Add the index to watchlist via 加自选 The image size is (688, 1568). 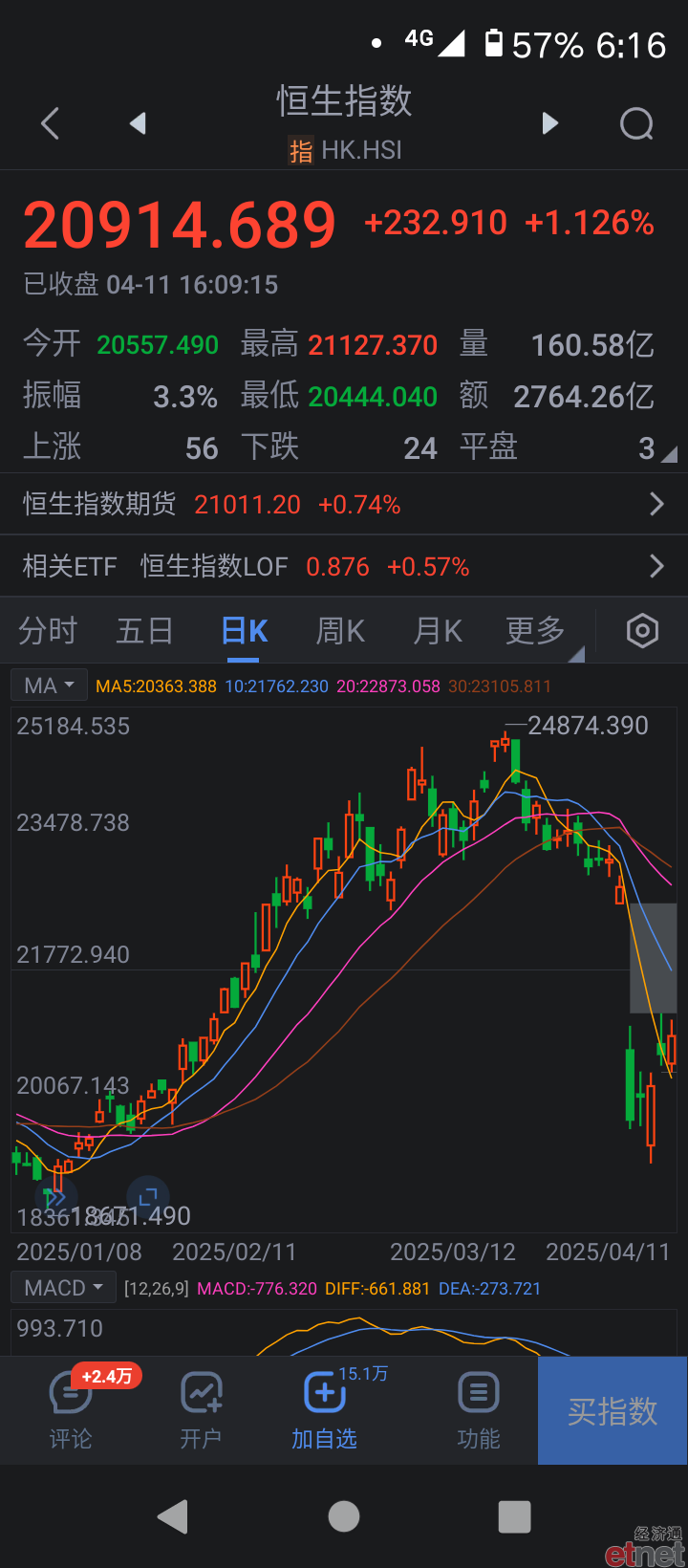click(x=324, y=1409)
